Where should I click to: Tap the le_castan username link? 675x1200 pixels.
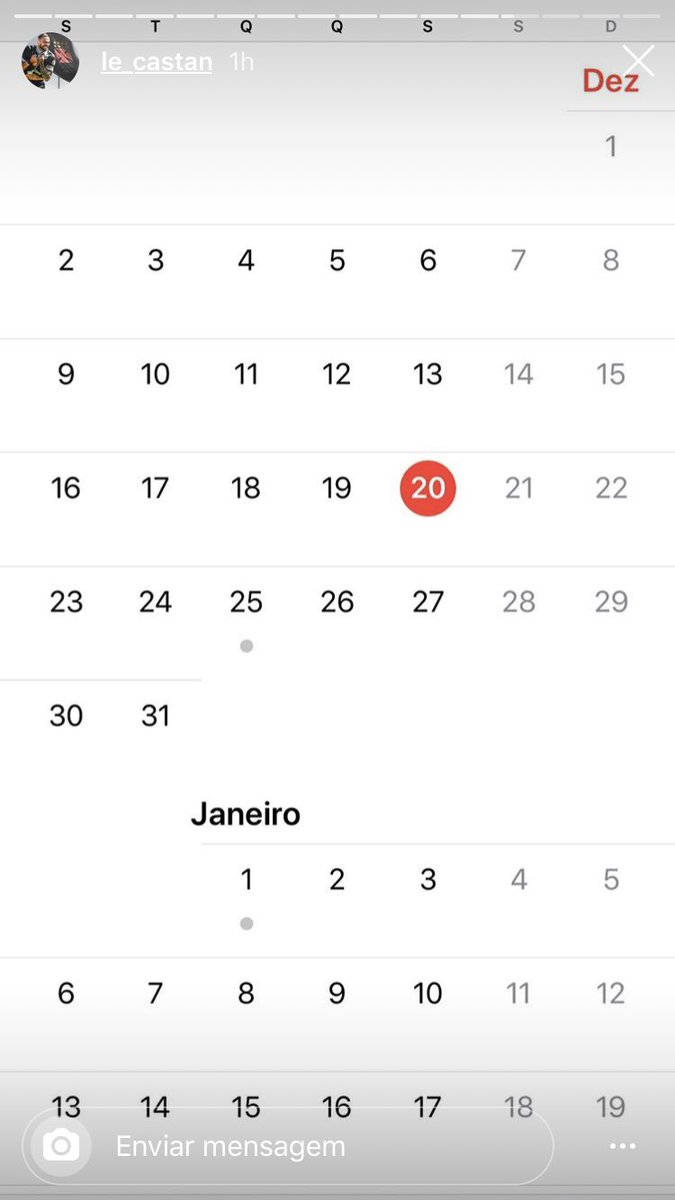coord(157,62)
